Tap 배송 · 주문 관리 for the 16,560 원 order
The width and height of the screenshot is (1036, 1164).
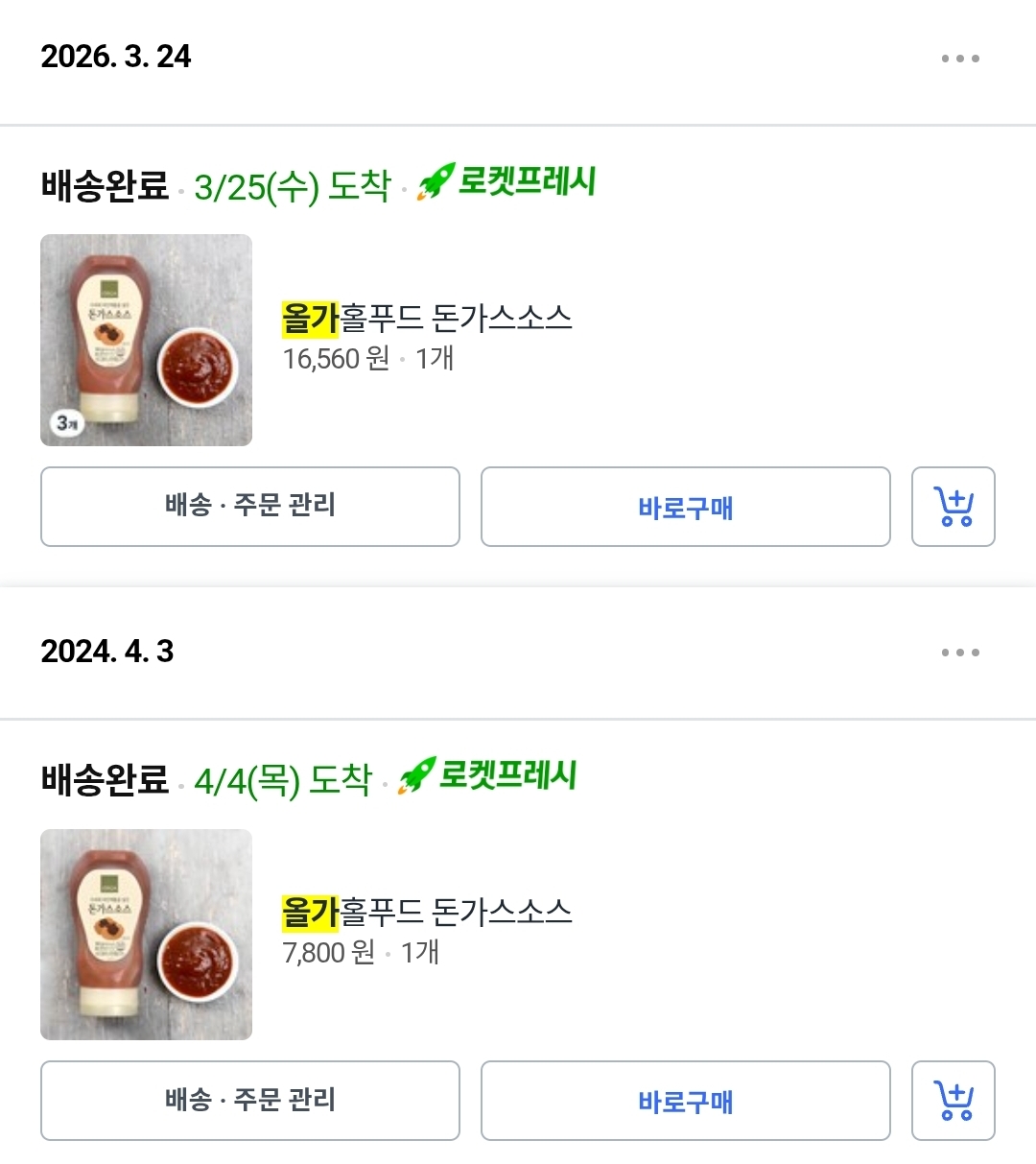point(250,507)
